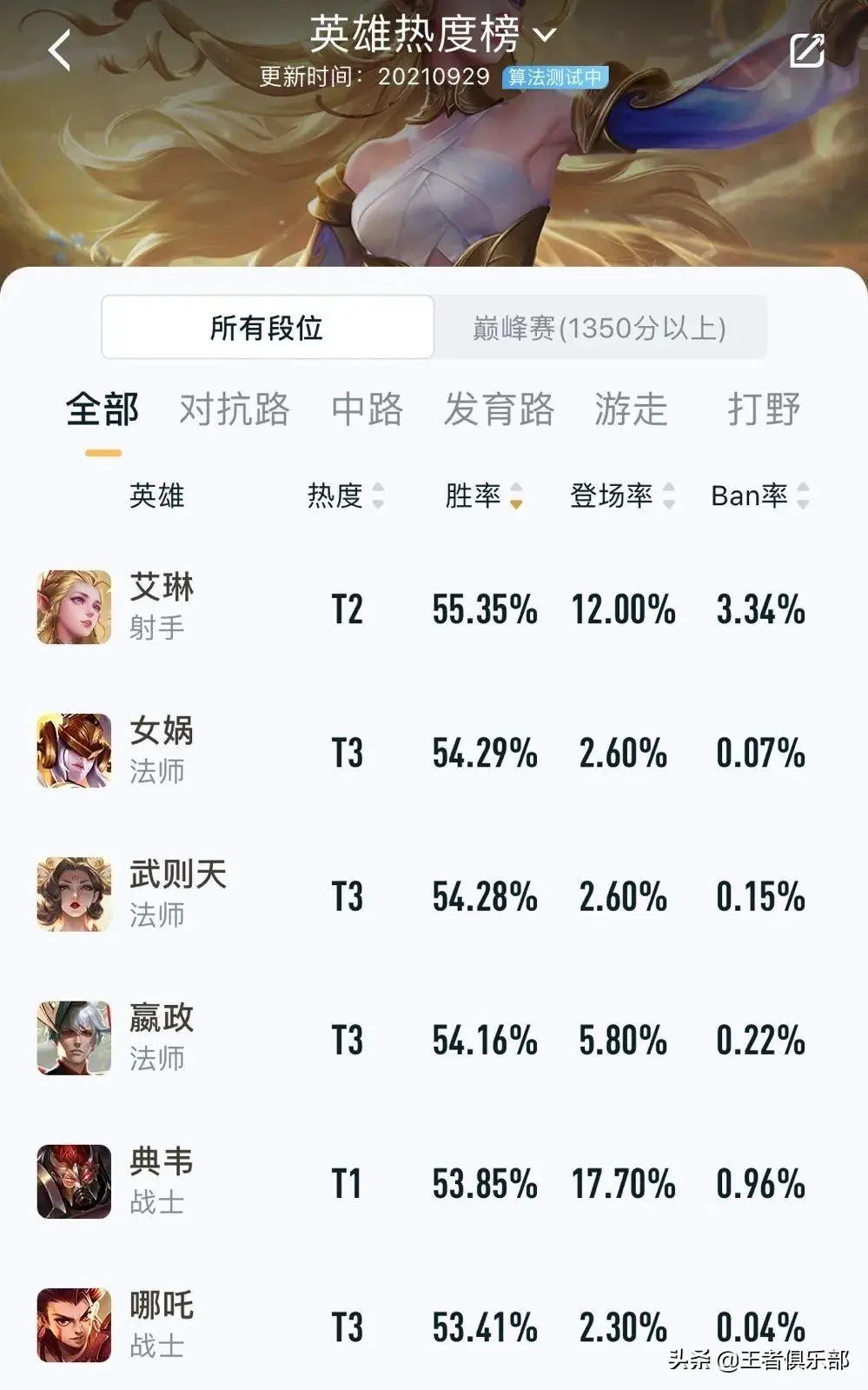
Task: Switch to the 中路 tab
Action: pos(366,410)
